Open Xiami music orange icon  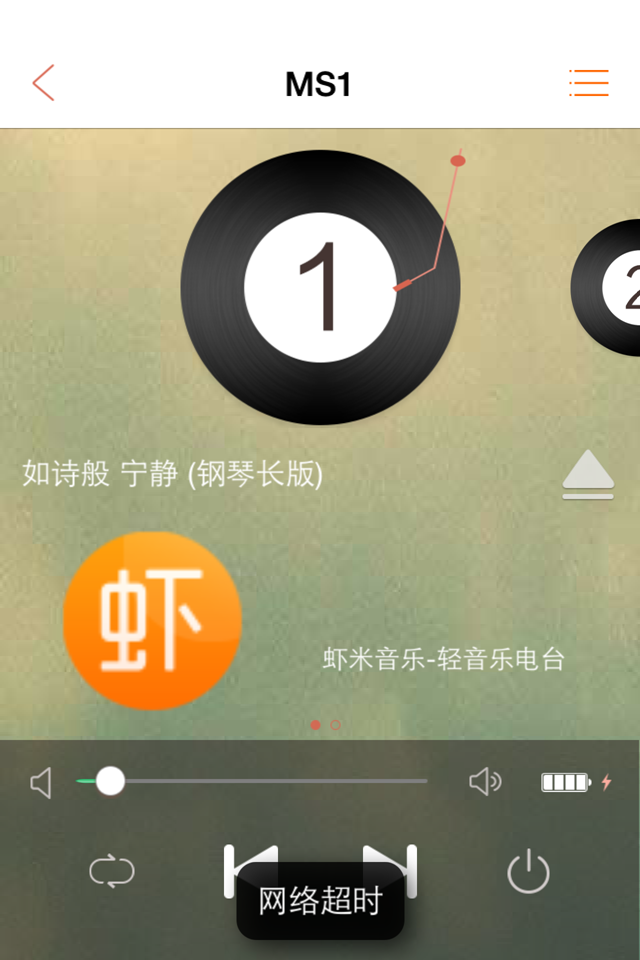[152, 620]
